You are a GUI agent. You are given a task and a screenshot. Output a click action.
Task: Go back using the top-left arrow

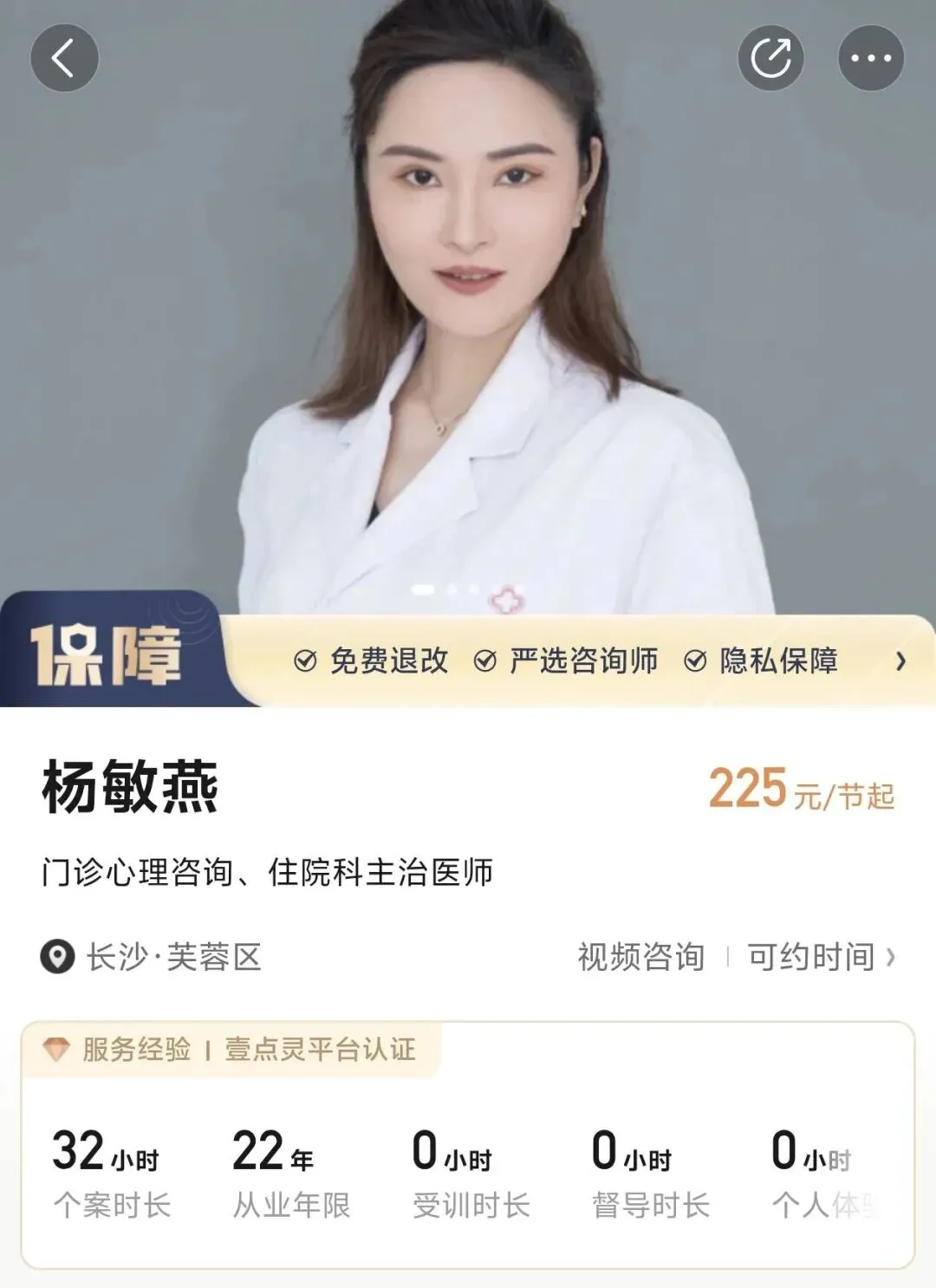[x=64, y=58]
